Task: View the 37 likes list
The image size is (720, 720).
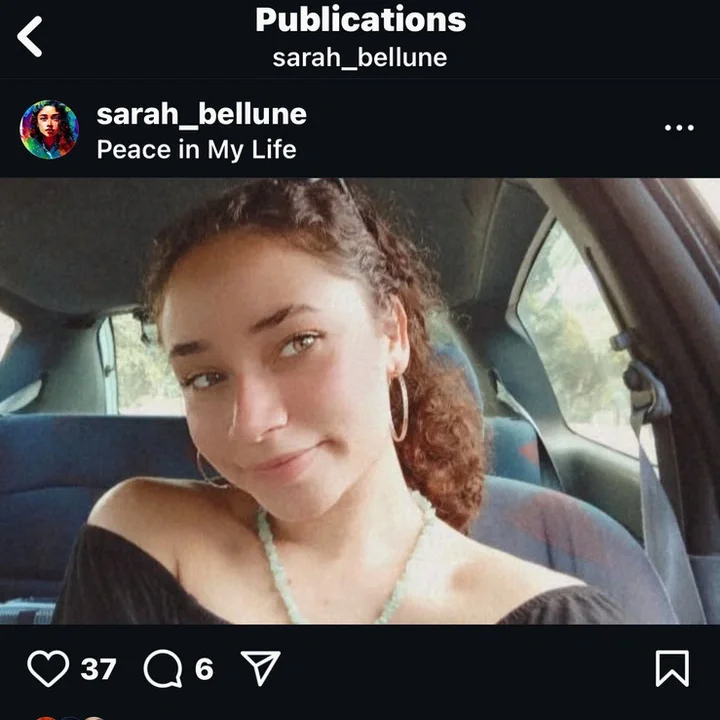Action: (x=98, y=668)
